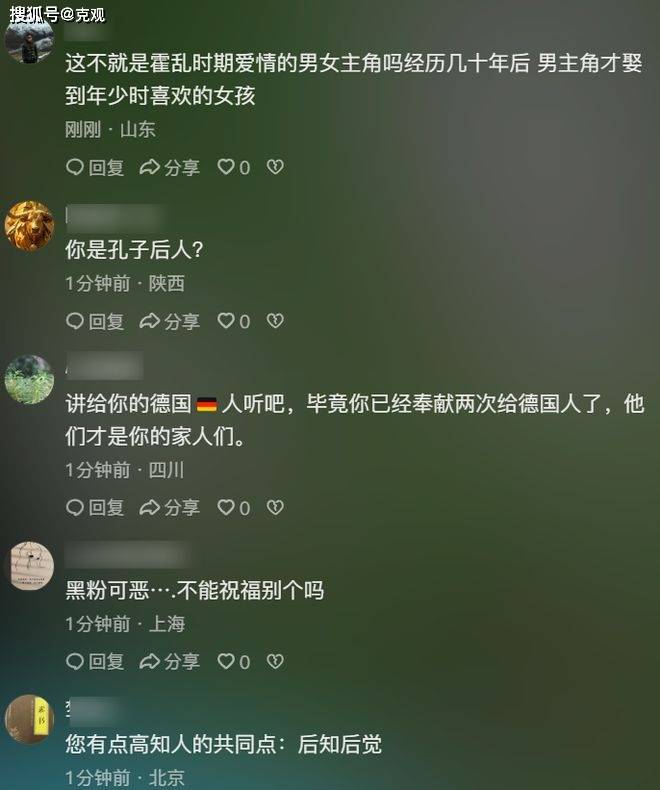Open profile of the Sichuan commenter's avatar

(x=29, y=380)
